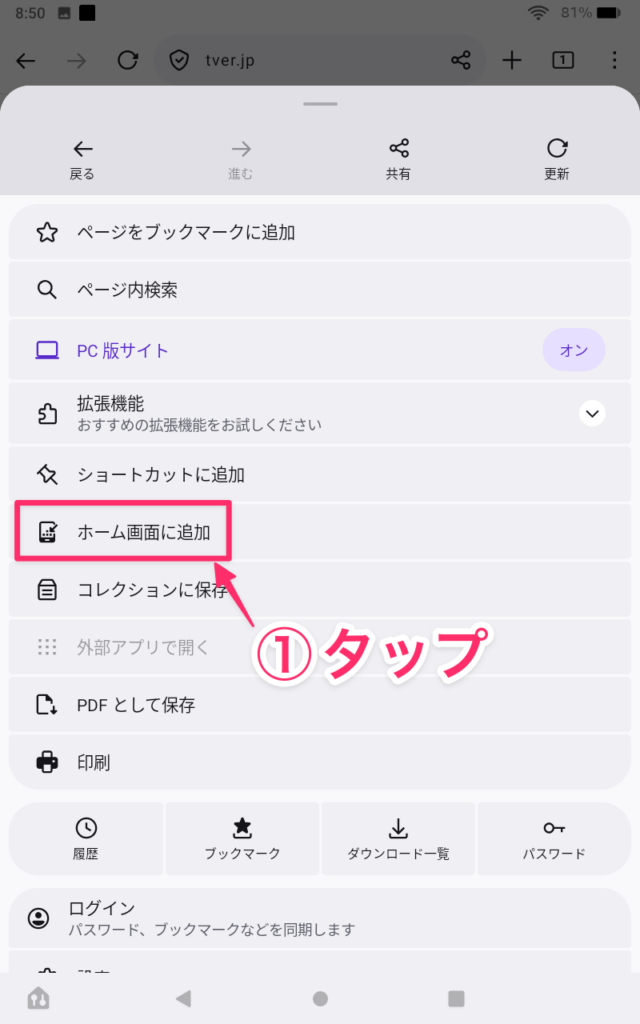Open the browser tab counter

(x=562, y=60)
